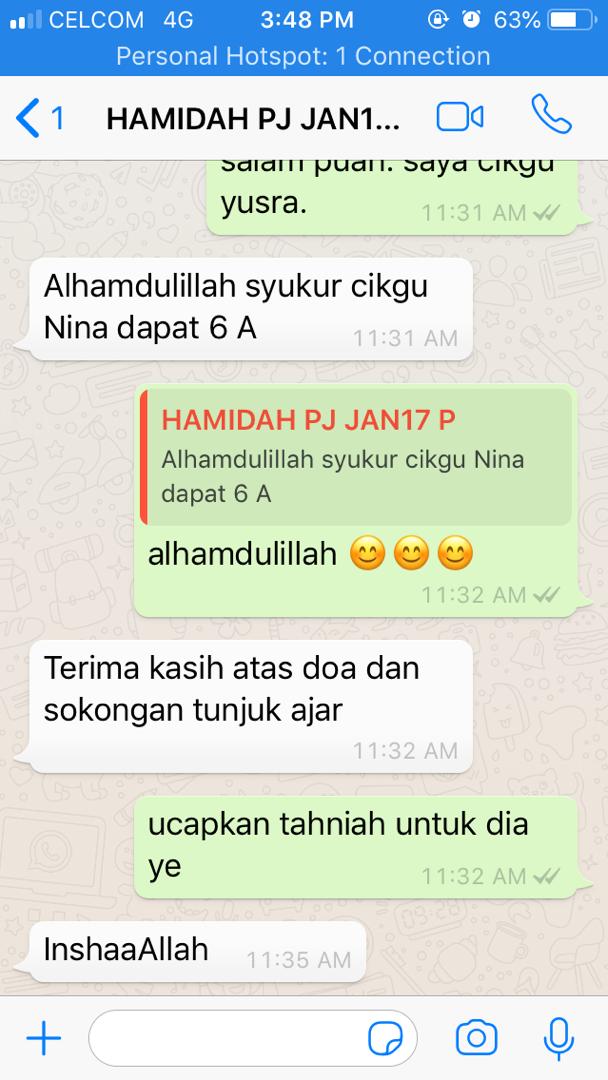Jump to the quoted HAMIDAH PJ JAN17 P message

[x=355, y=457]
